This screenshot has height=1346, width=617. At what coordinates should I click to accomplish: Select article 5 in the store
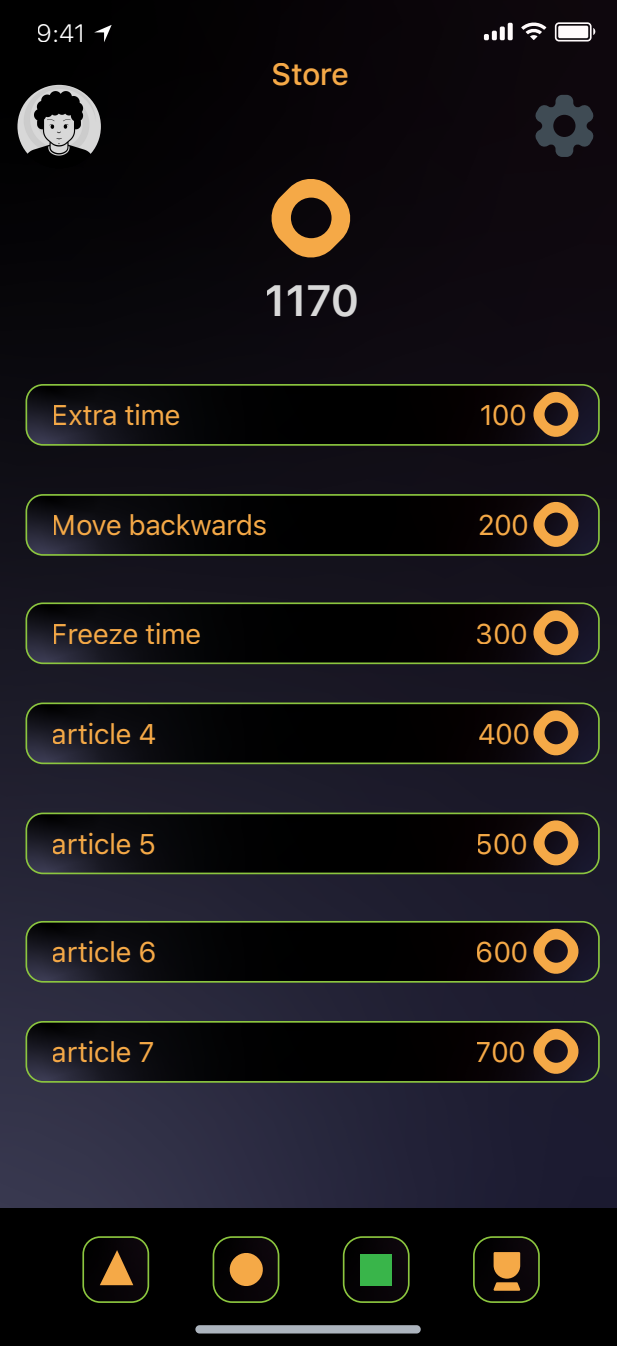click(x=312, y=844)
